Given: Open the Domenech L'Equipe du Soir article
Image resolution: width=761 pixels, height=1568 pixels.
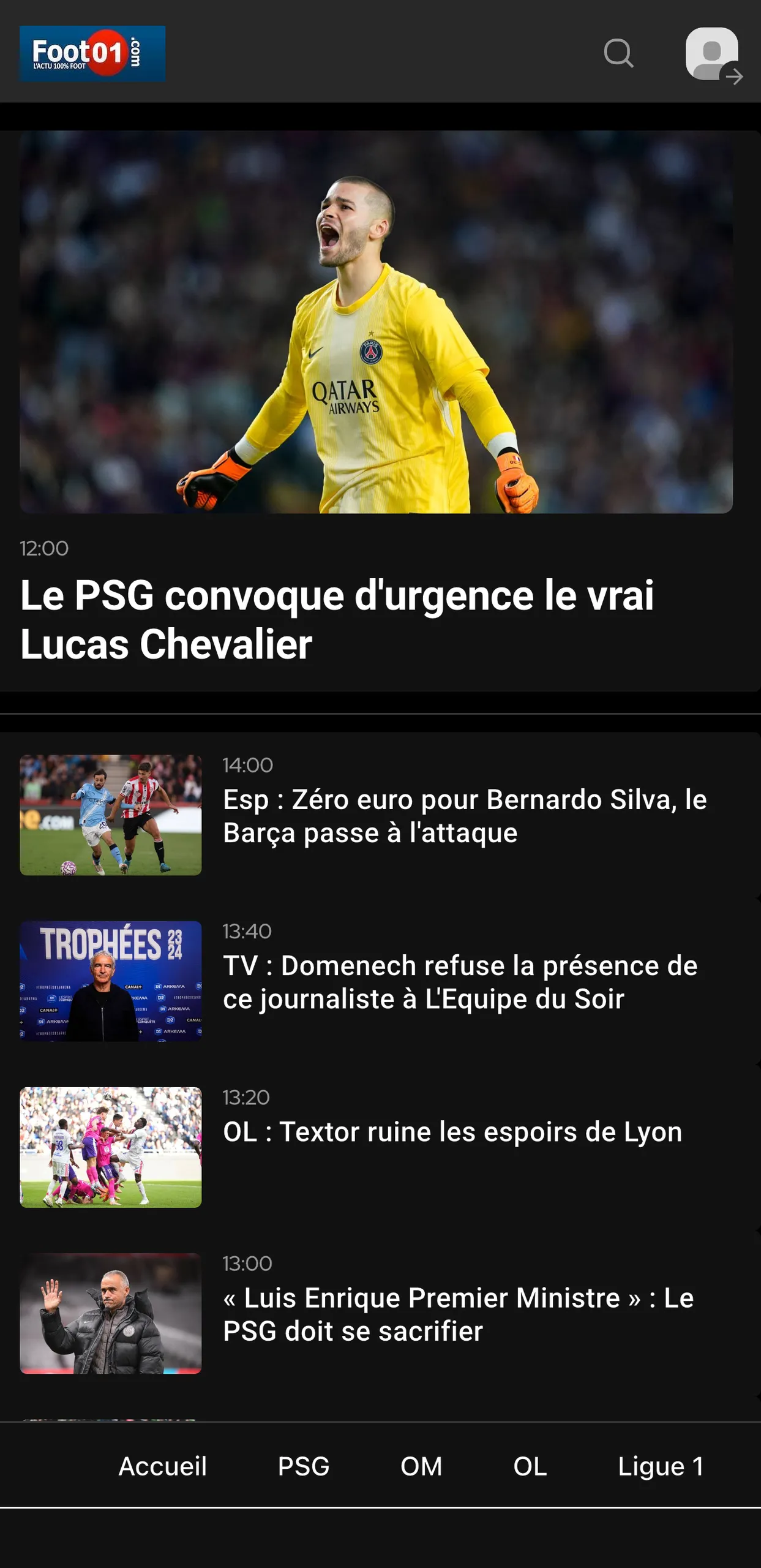Looking at the screenshot, I should 460,982.
